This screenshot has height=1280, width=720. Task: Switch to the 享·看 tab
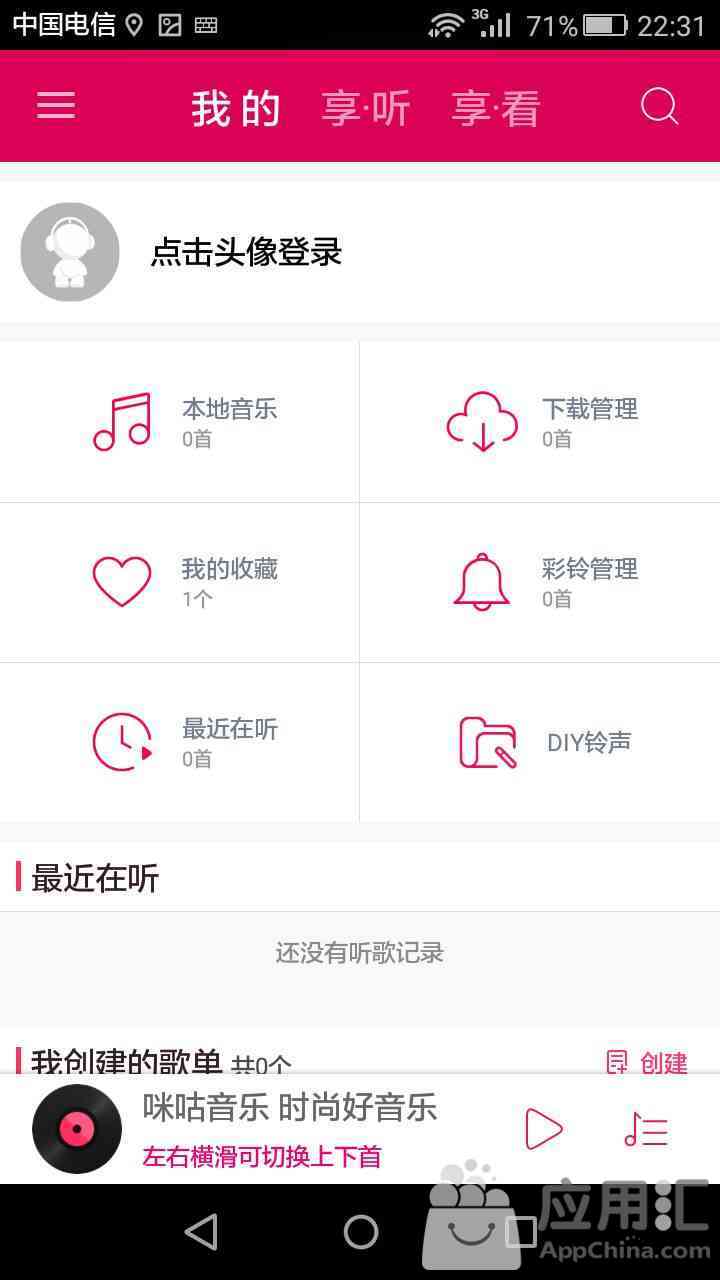[496, 108]
